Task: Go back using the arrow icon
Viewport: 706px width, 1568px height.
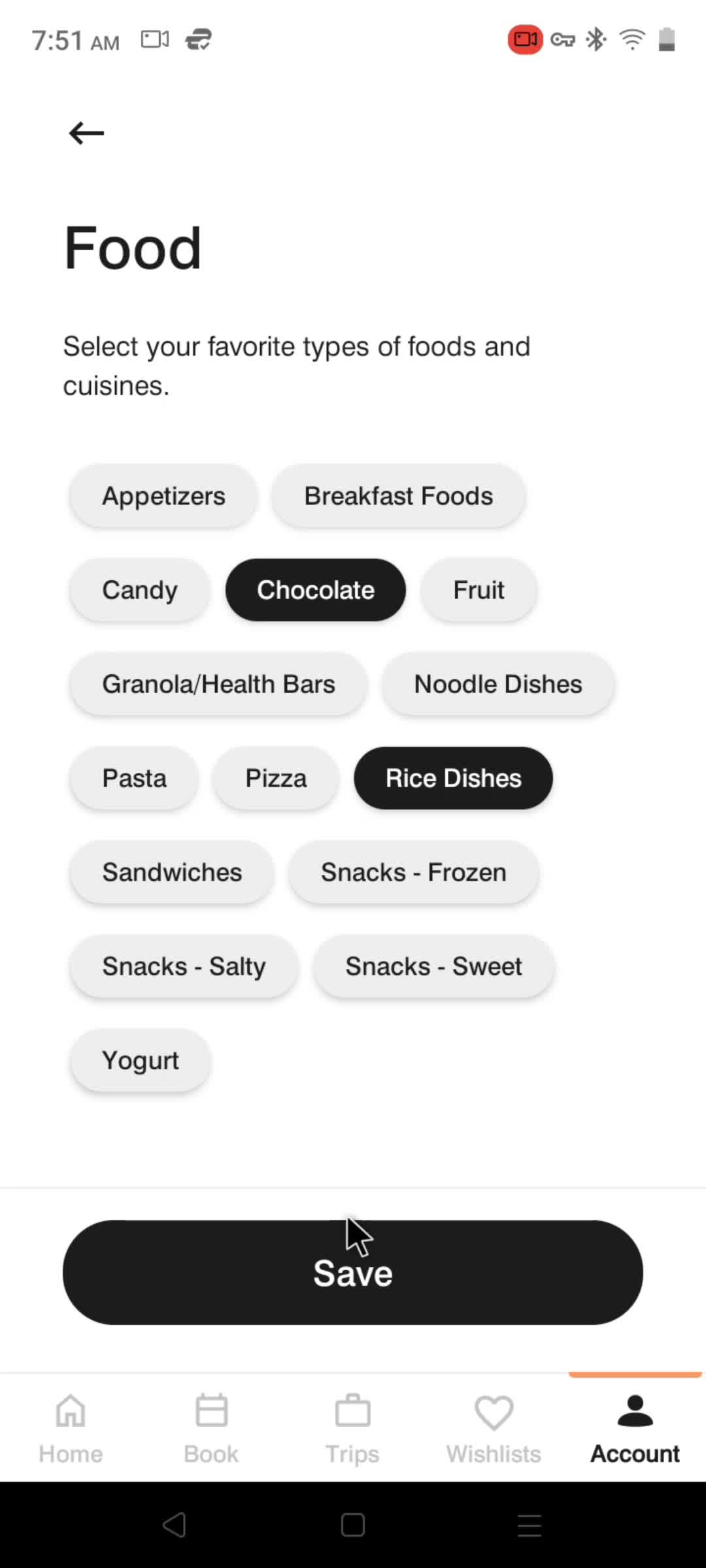Action: click(x=86, y=133)
